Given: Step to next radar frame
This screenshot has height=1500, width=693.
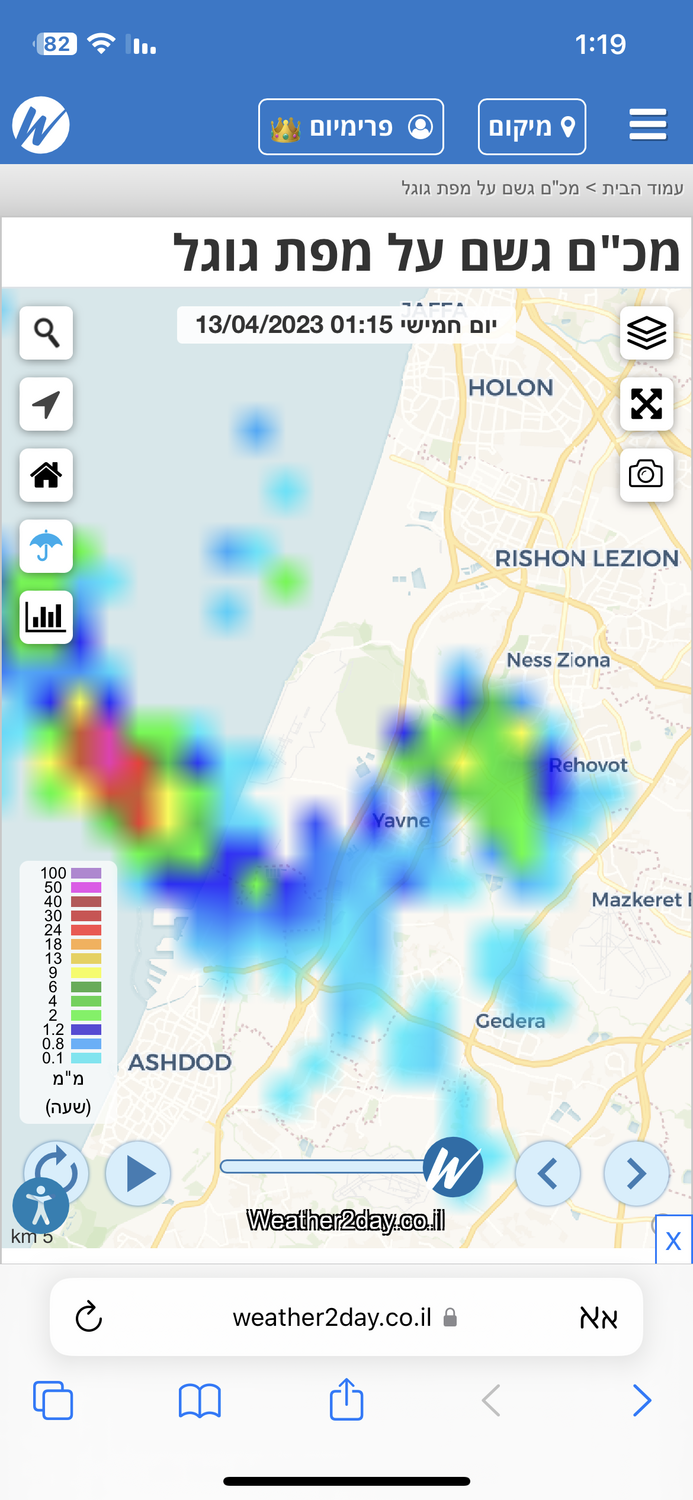Looking at the screenshot, I should (636, 1173).
